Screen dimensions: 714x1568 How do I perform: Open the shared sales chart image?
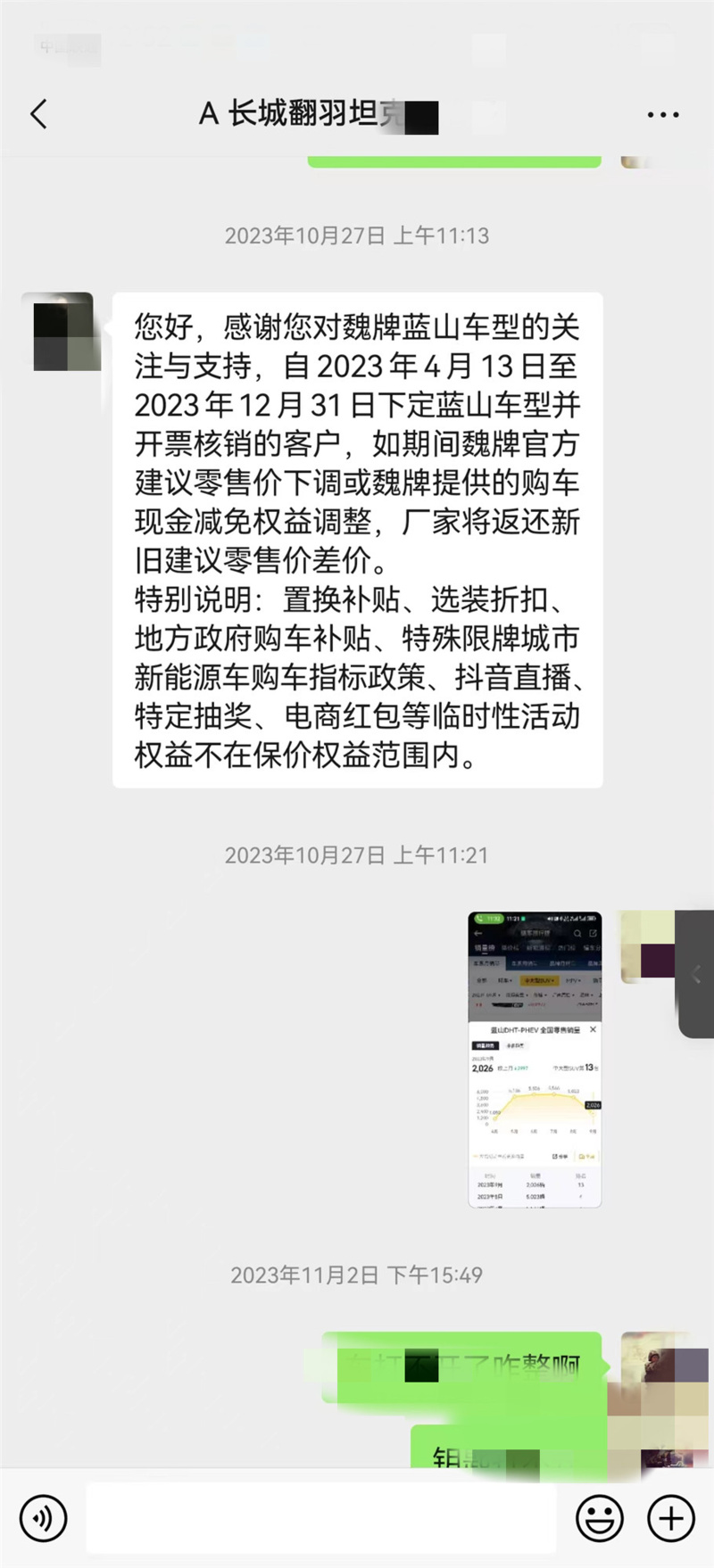coord(535,1059)
